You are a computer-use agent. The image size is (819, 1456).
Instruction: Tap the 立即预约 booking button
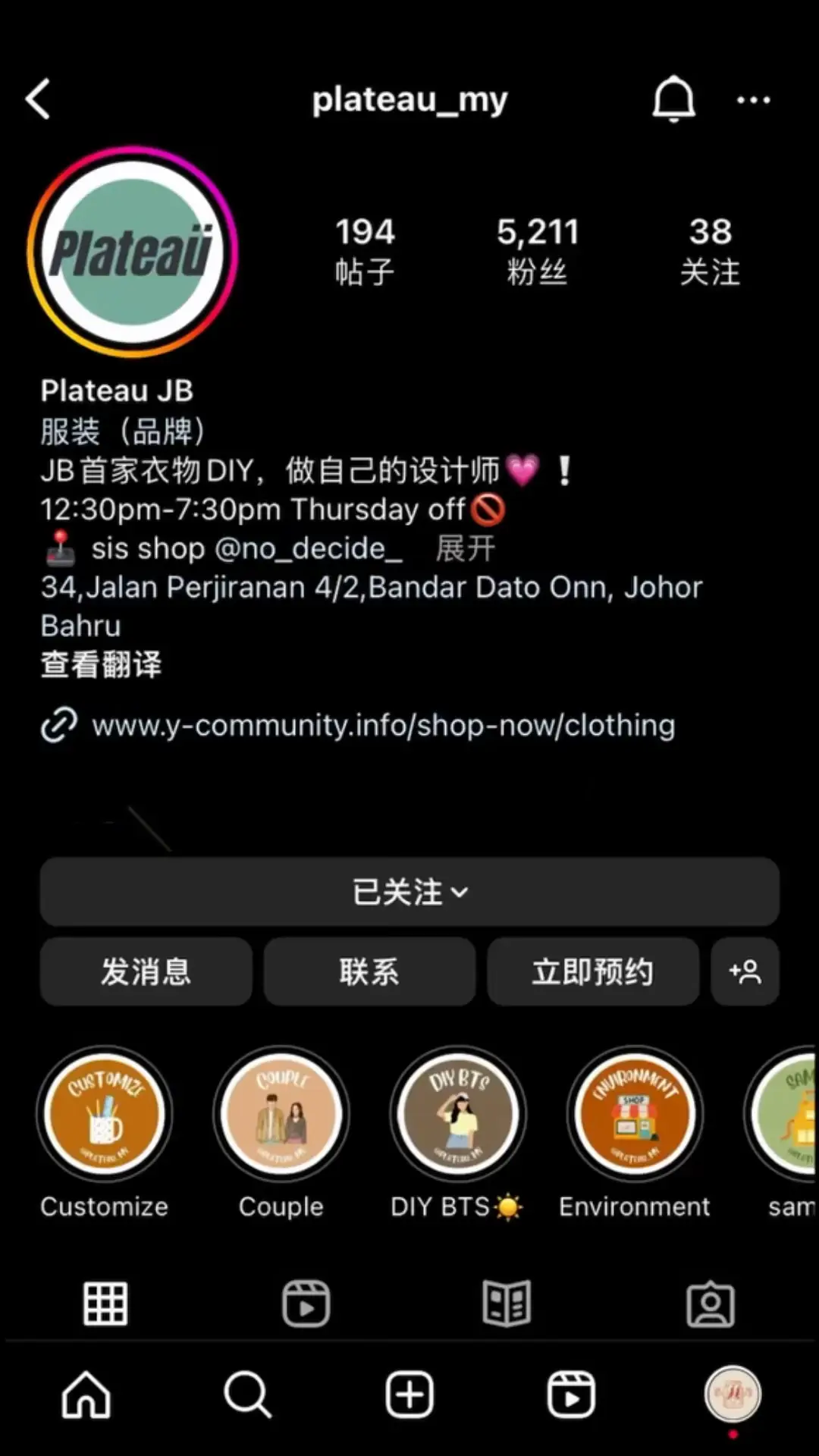[594, 971]
